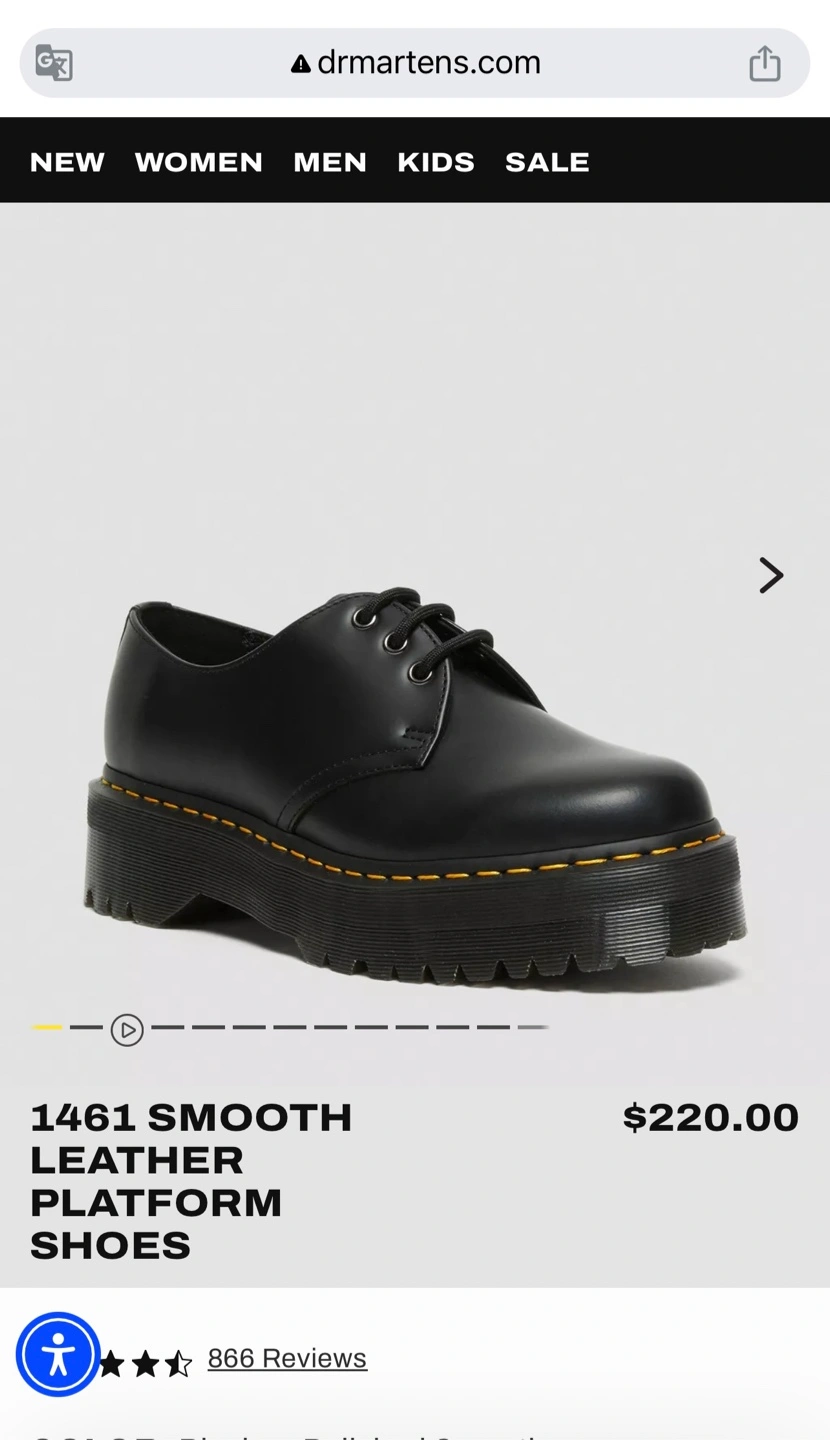Viewport: 830px width, 1440px height.
Task: Browse the KIDS category
Action: (436, 162)
